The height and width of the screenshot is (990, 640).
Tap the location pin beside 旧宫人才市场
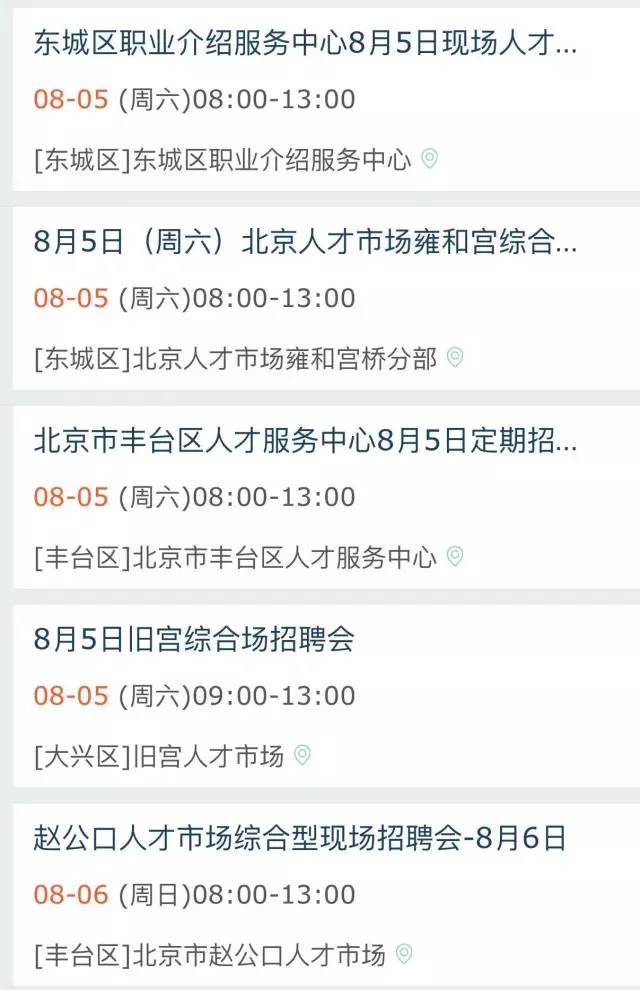[x=302, y=755]
